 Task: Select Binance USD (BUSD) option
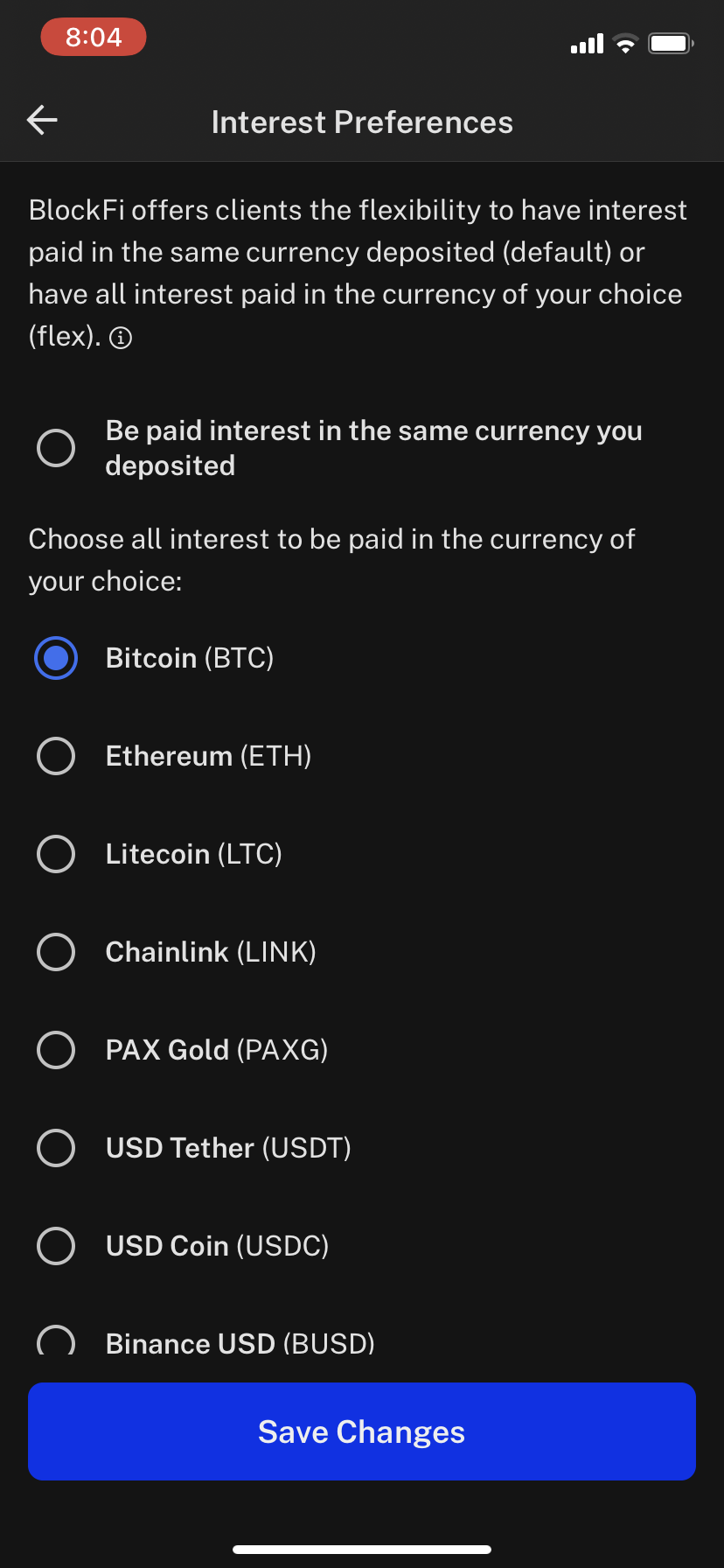point(56,1342)
